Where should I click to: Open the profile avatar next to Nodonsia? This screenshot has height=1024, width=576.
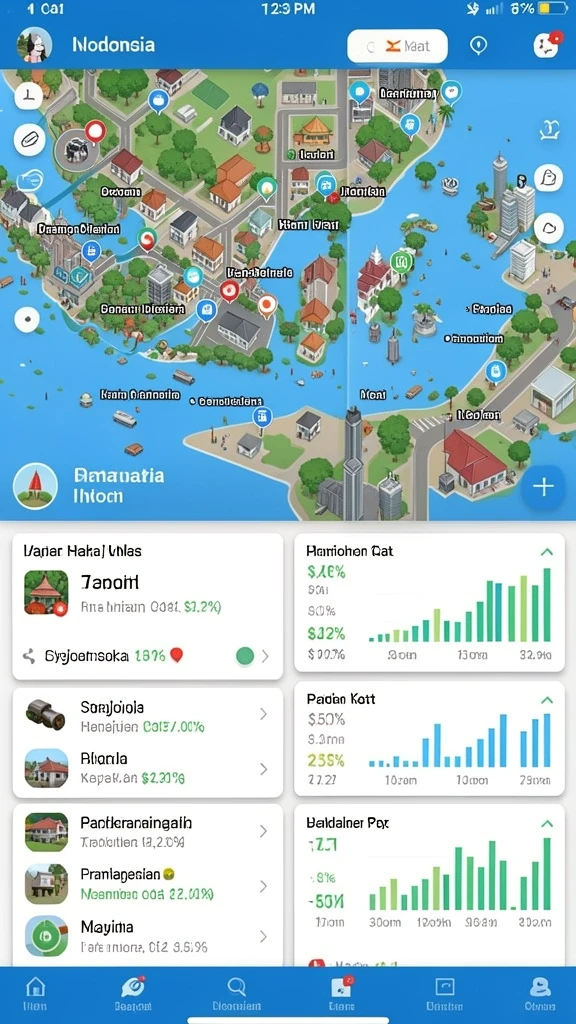(x=34, y=45)
